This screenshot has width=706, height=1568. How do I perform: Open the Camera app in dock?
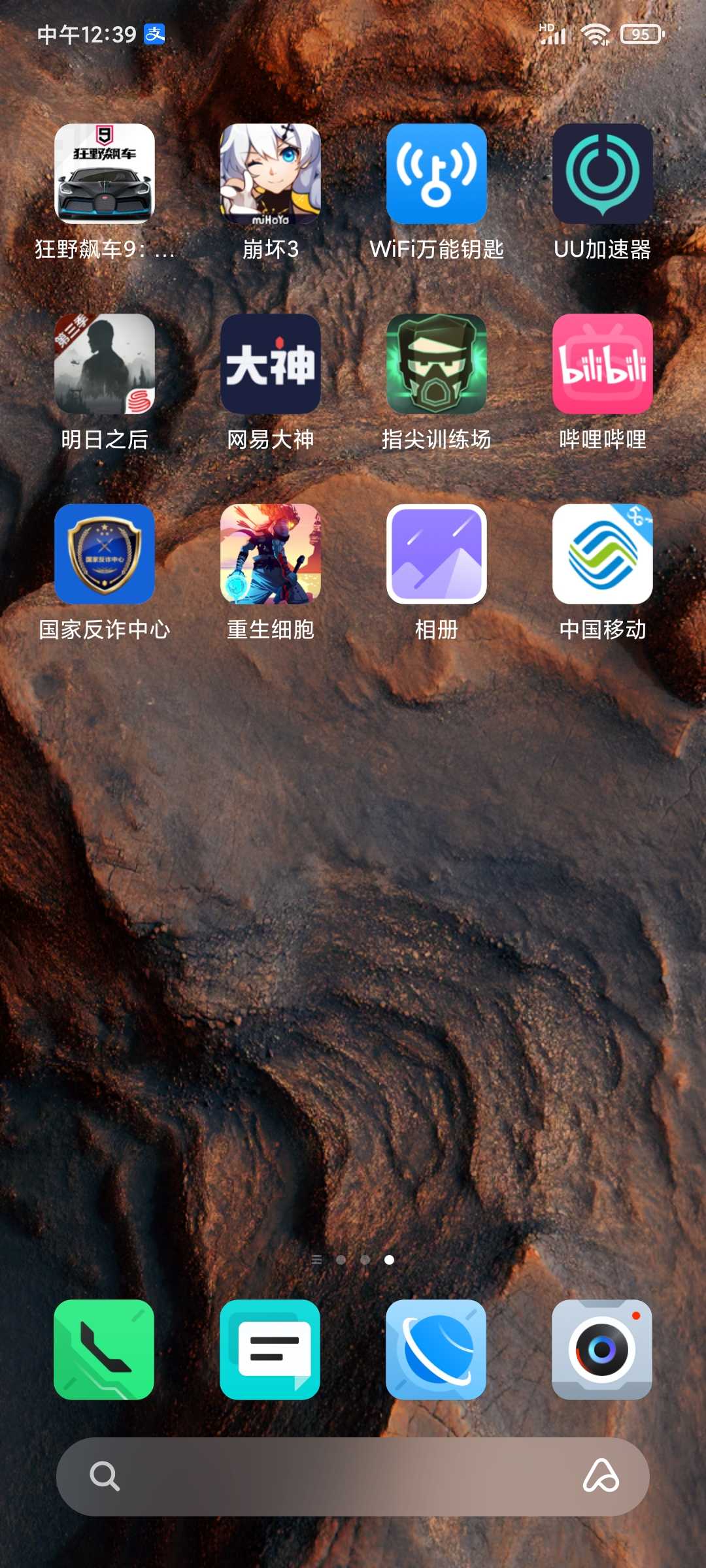(x=602, y=1349)
